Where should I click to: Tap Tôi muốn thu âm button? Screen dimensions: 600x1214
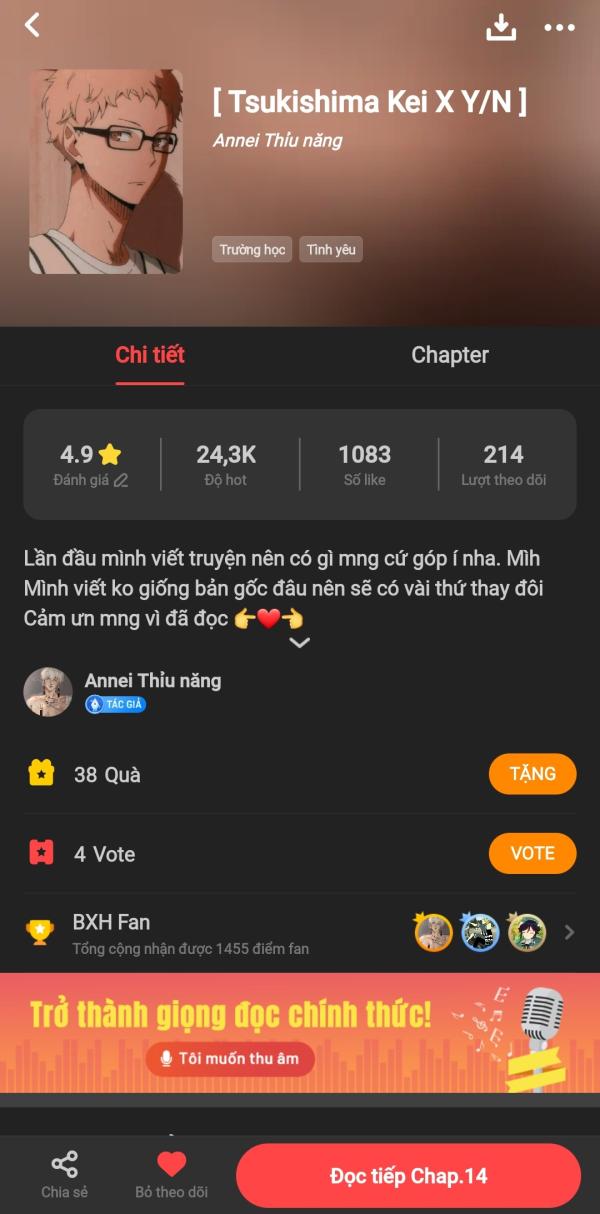tap(230, 1059)
